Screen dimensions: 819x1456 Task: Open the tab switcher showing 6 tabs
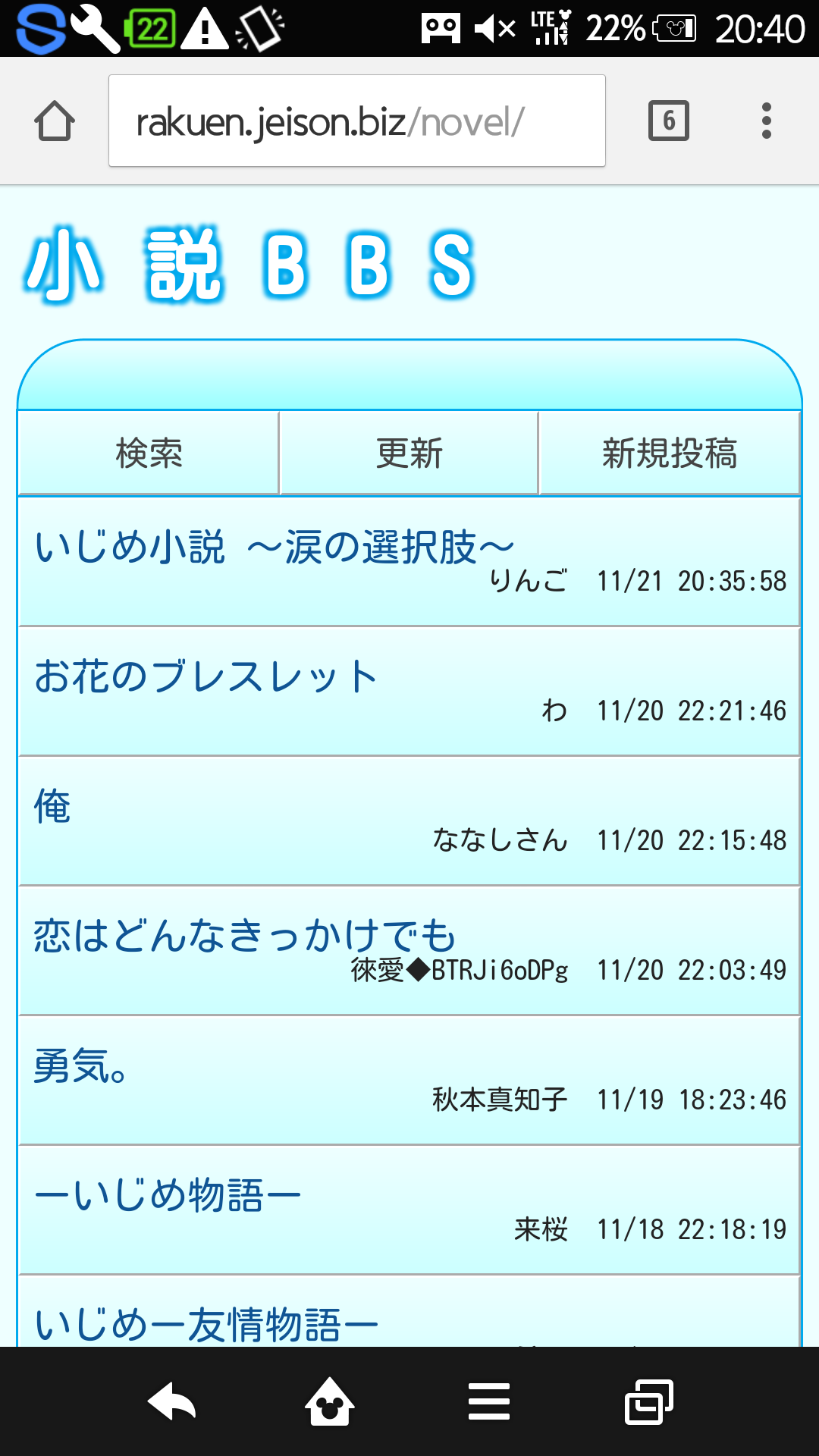(x=668, y=121)
